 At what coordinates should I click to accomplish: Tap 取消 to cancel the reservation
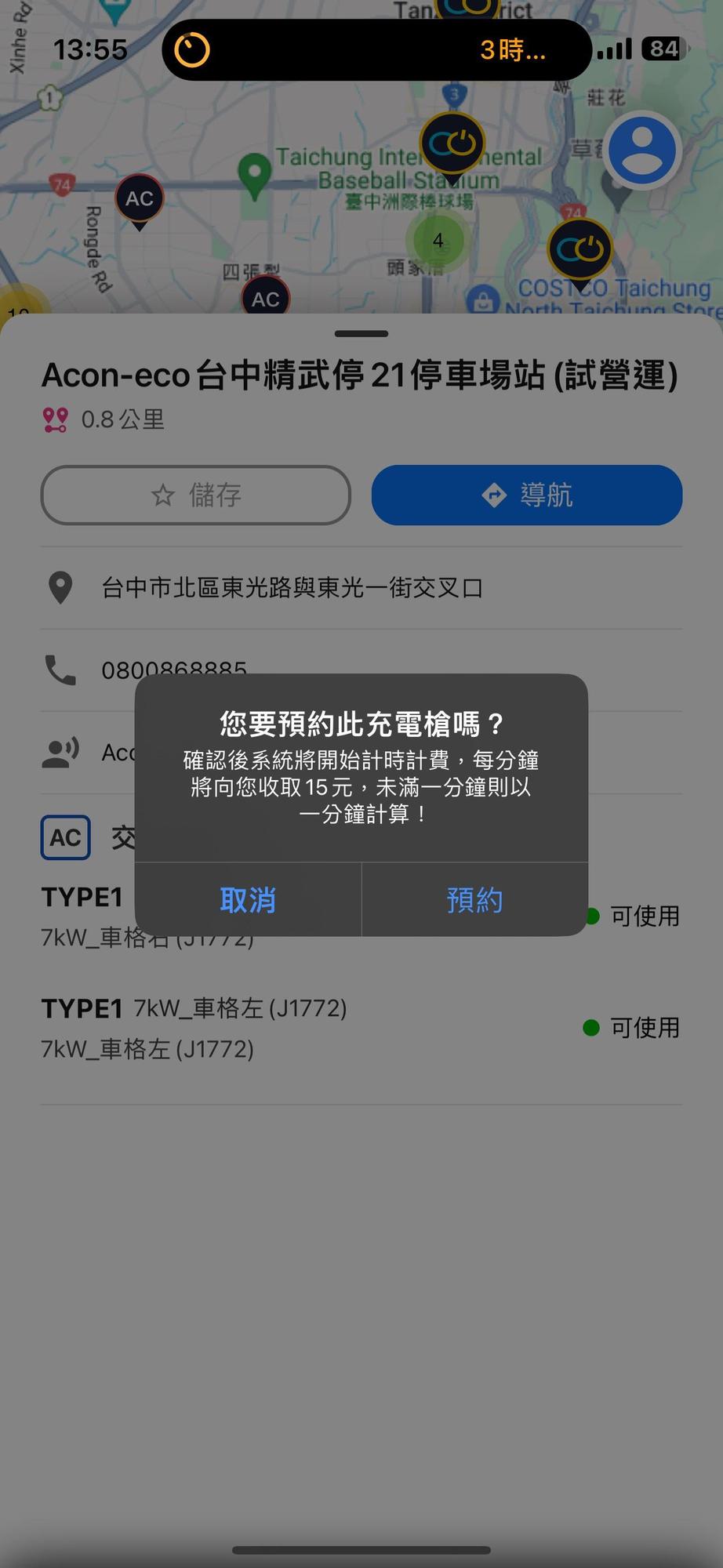point(248,899)
